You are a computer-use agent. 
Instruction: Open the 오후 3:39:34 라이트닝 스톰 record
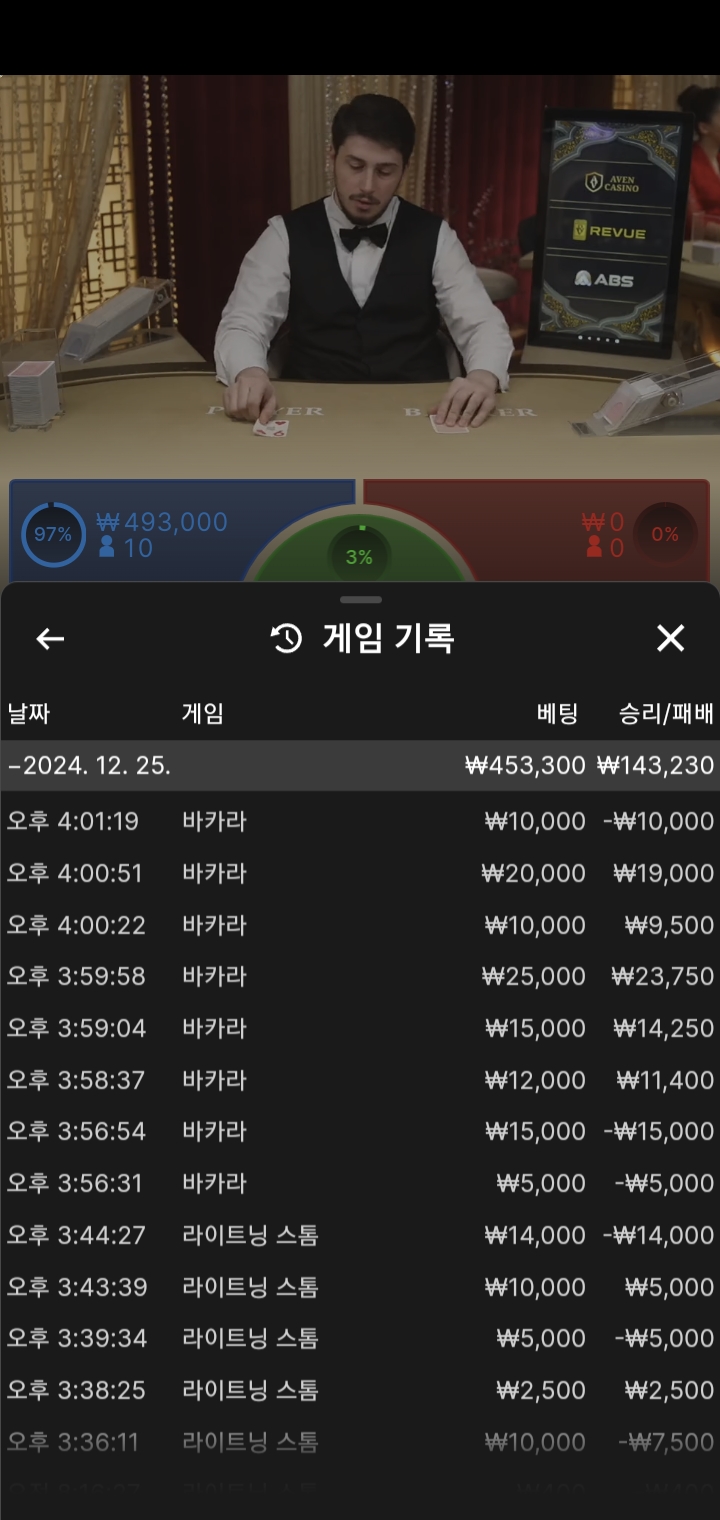tap(360, 1338)
